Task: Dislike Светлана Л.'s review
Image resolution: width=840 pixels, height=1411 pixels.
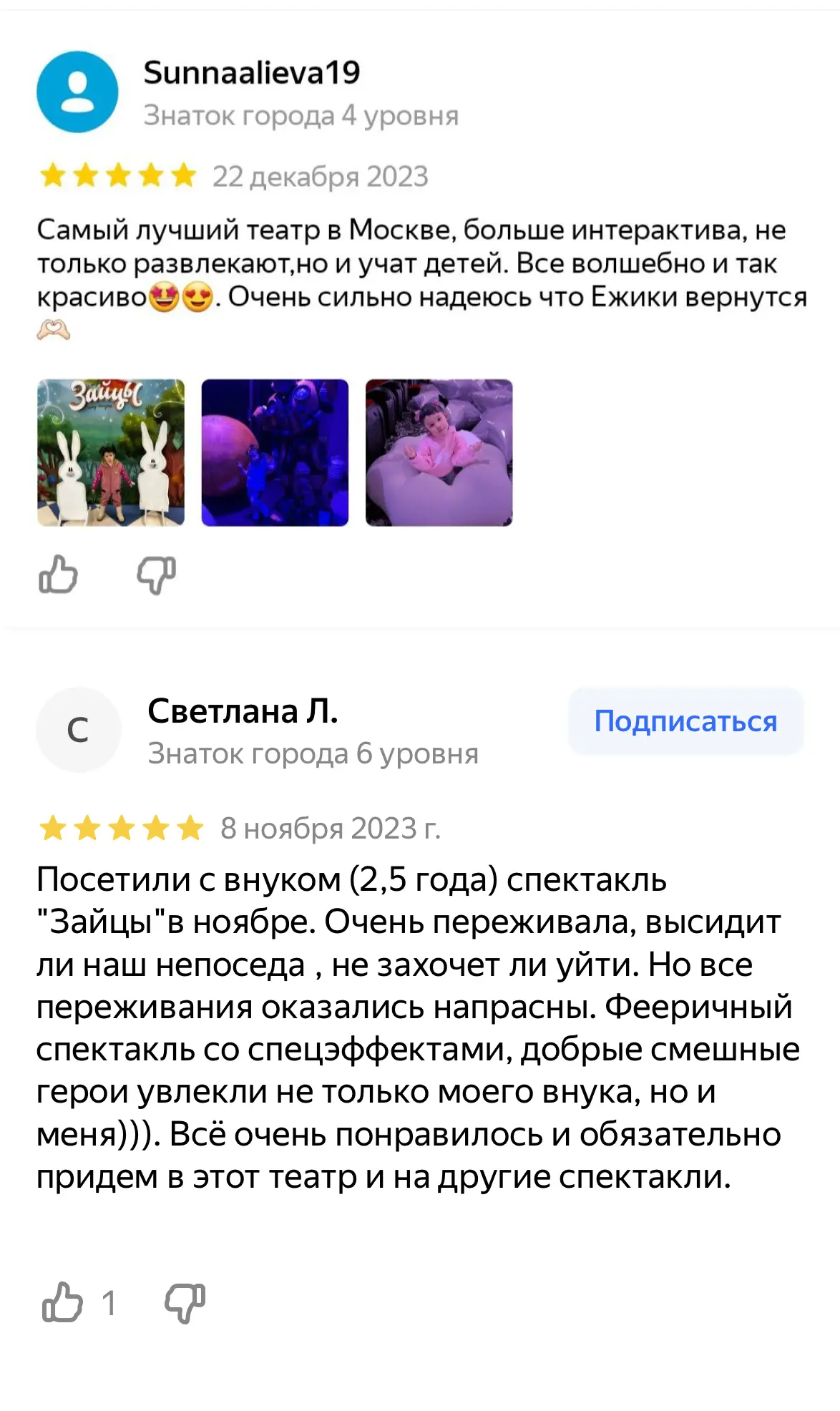Action: point(185,1302)
